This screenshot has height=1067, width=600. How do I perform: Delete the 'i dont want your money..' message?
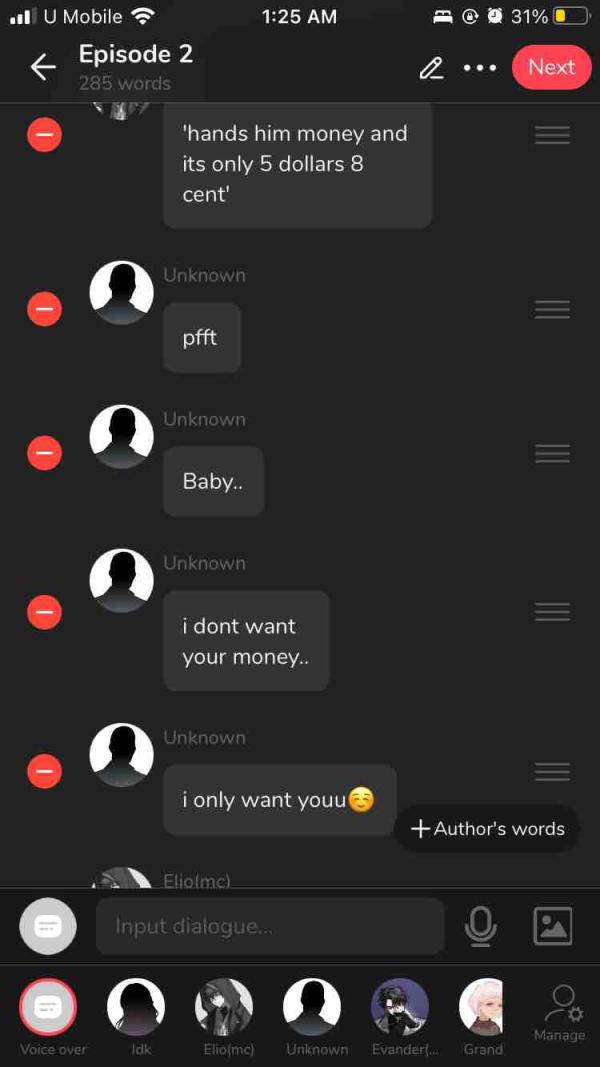44,612
